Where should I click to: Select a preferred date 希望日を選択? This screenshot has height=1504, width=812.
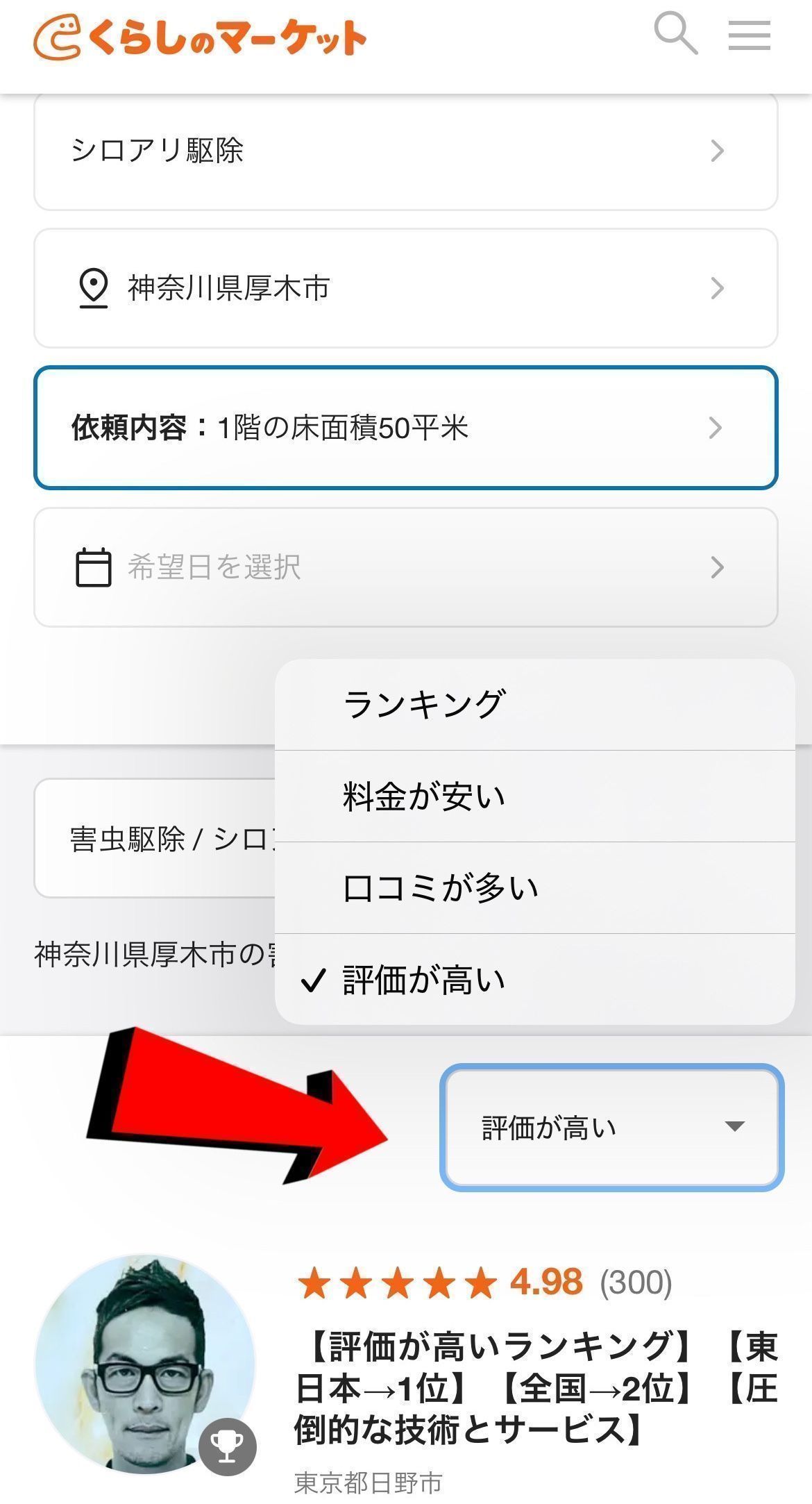tap(405, 567)
